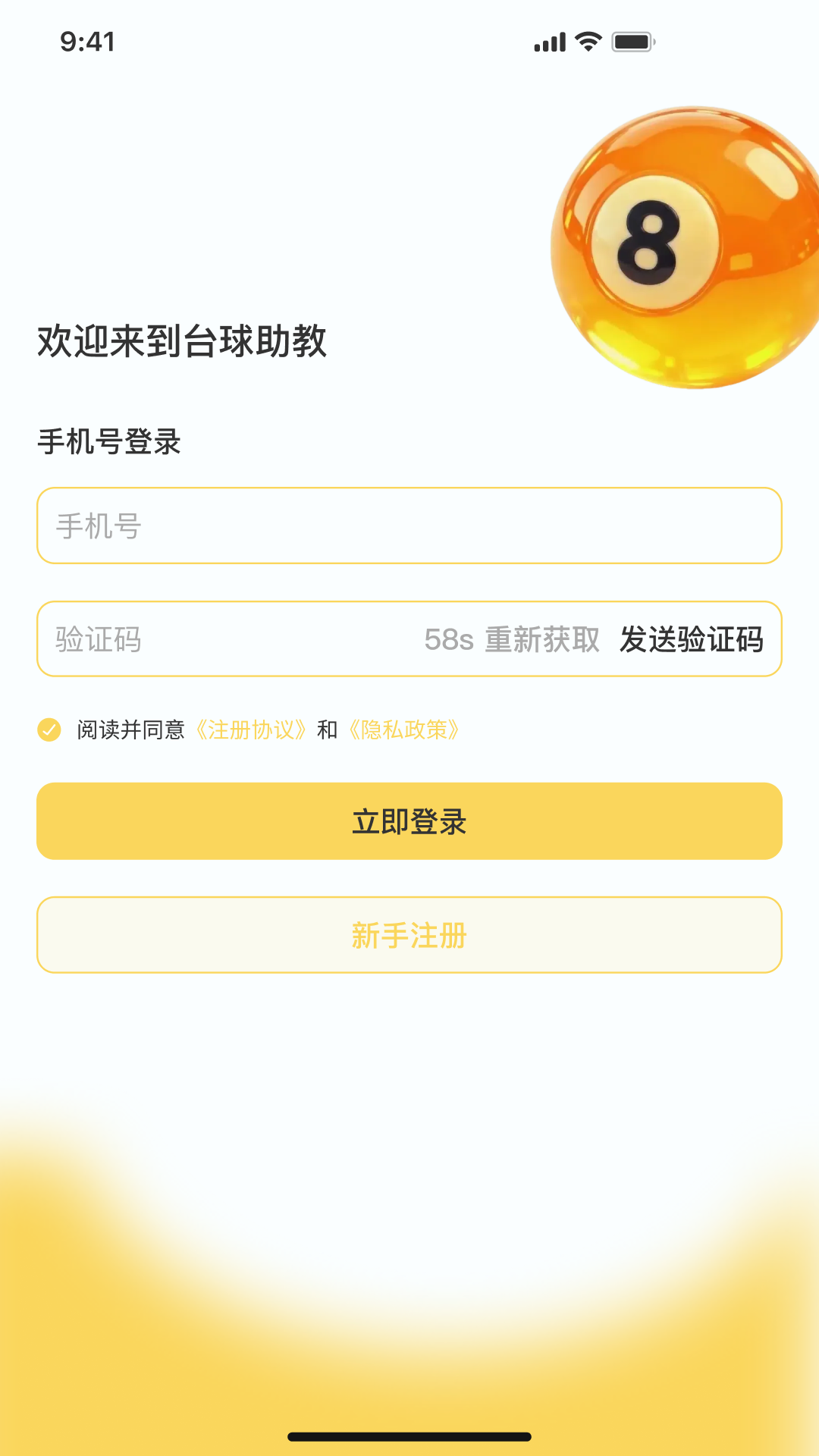
Task: Open the 《注册协议》 registration agreement
Action: click(251, 730)
